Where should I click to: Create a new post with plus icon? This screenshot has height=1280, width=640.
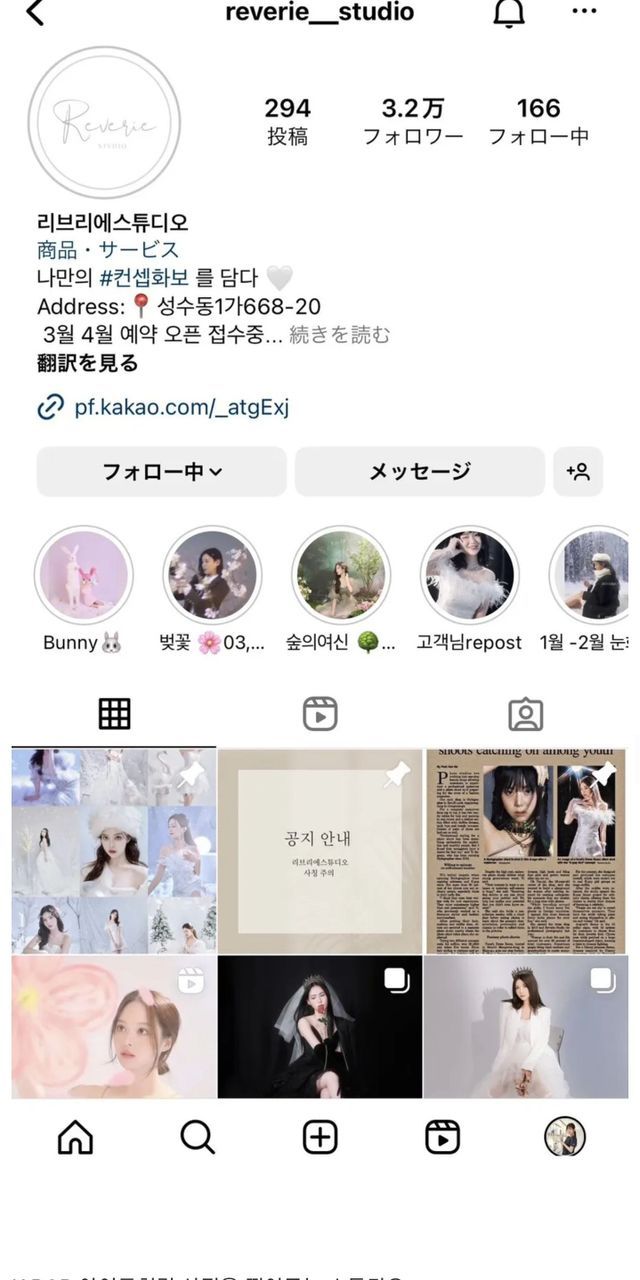[x=320, y=1137]
